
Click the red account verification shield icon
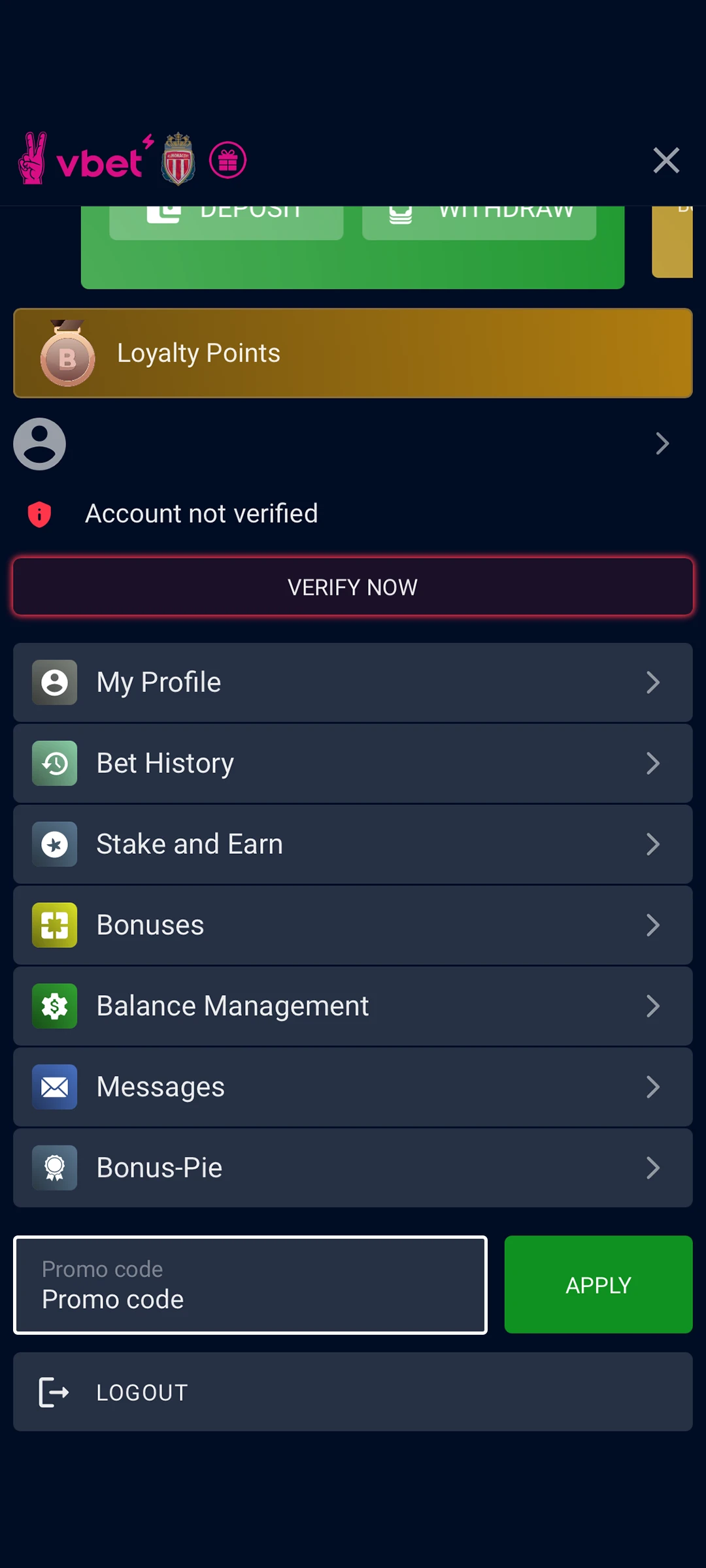(x=39, y=514)
